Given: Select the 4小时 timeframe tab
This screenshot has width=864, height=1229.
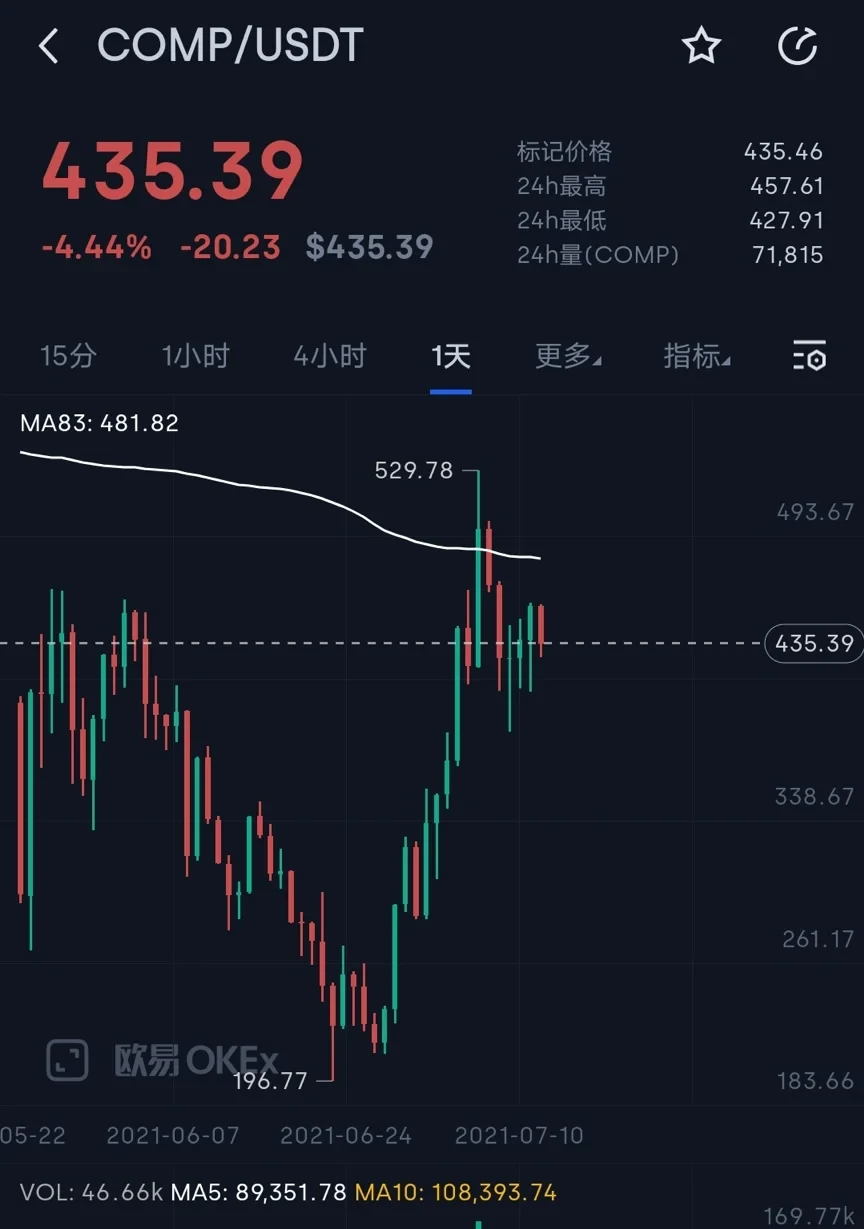Looking at the screenshot, I should [x=330, y=356].
